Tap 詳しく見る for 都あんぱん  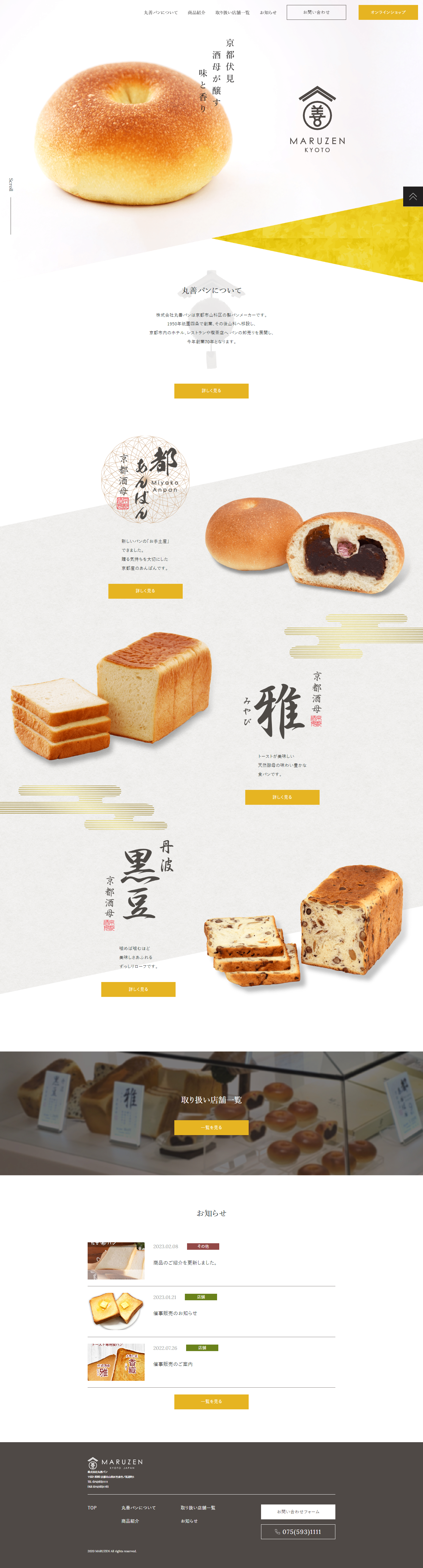[x=145, y=590]
